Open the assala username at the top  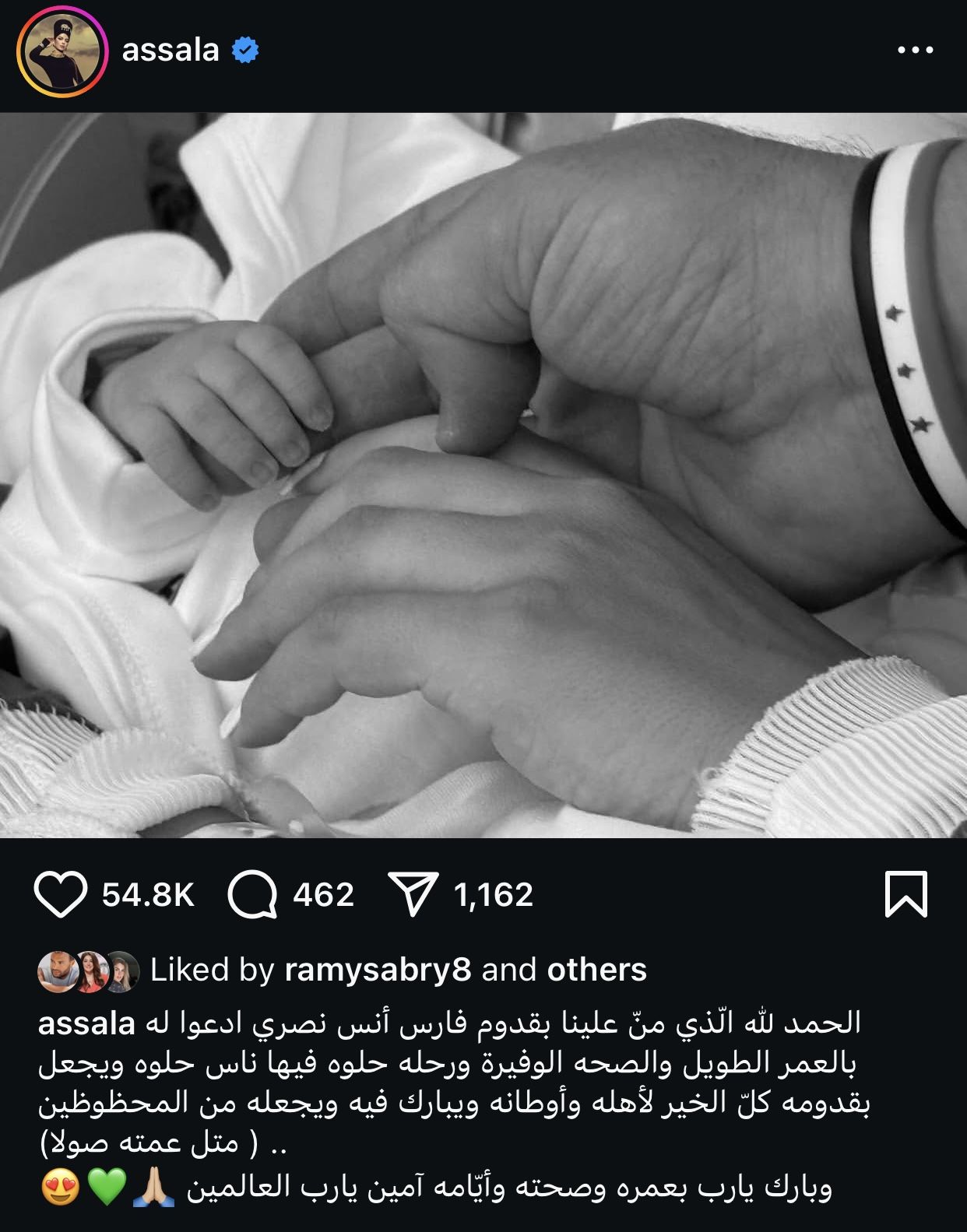click(x=171, y=51)
